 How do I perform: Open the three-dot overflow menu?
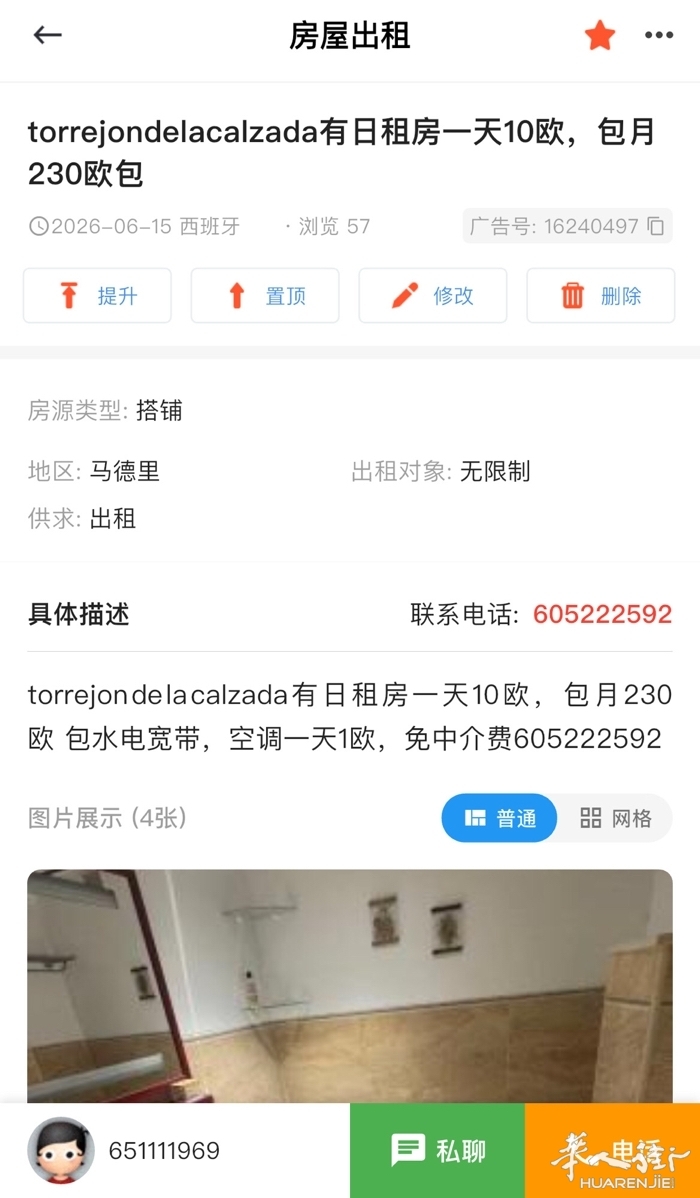pos(659,35)
